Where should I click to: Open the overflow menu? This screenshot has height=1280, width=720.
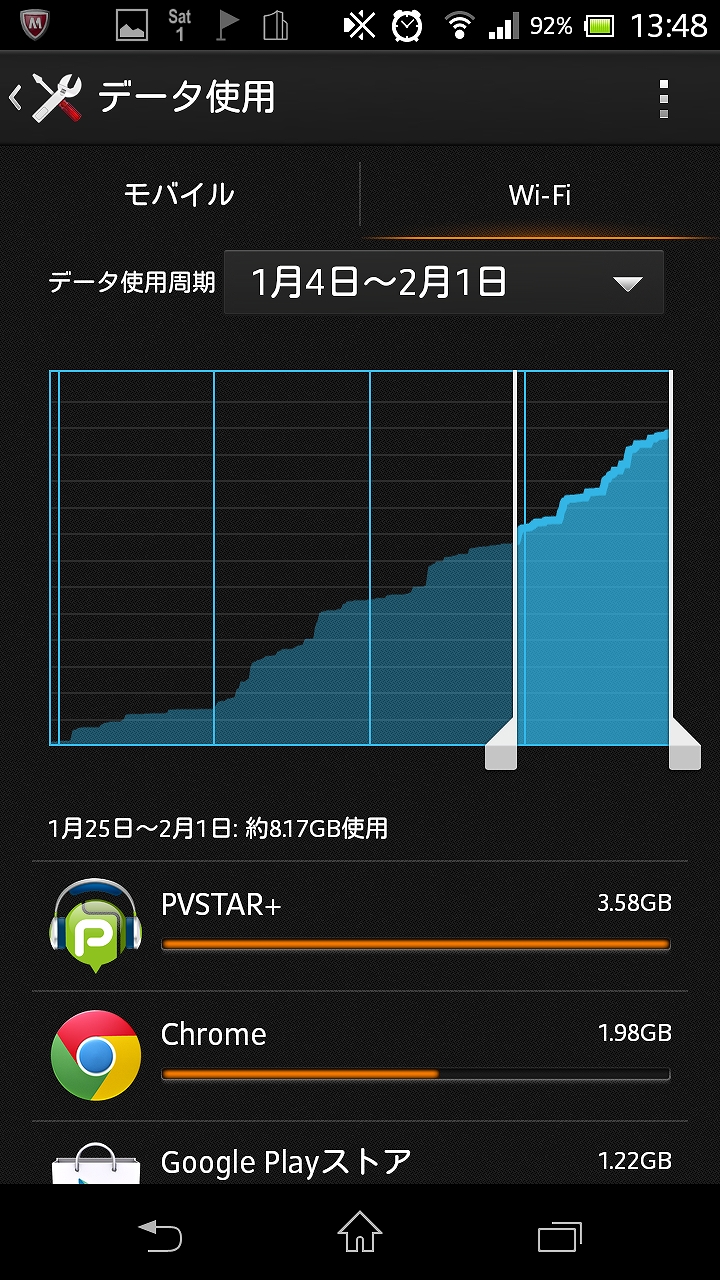663,98
